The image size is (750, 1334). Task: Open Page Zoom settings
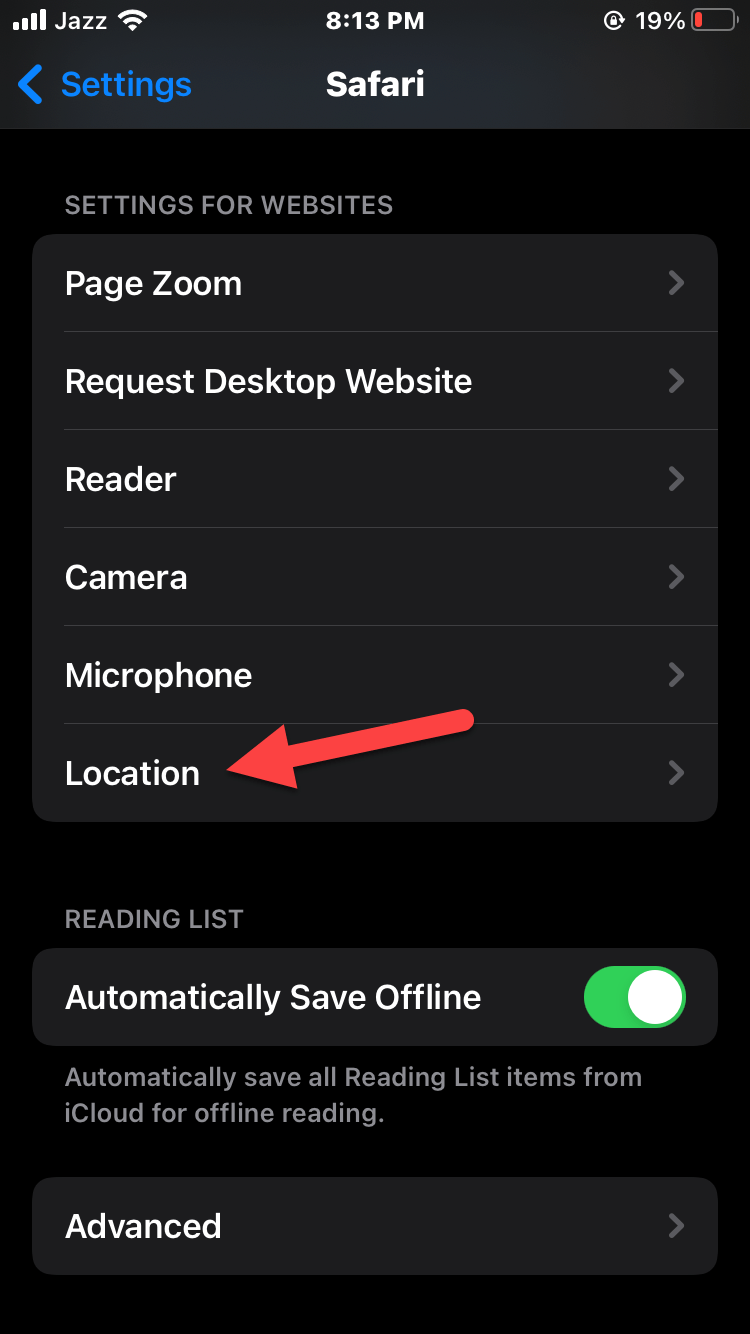(x=374, y=284)
